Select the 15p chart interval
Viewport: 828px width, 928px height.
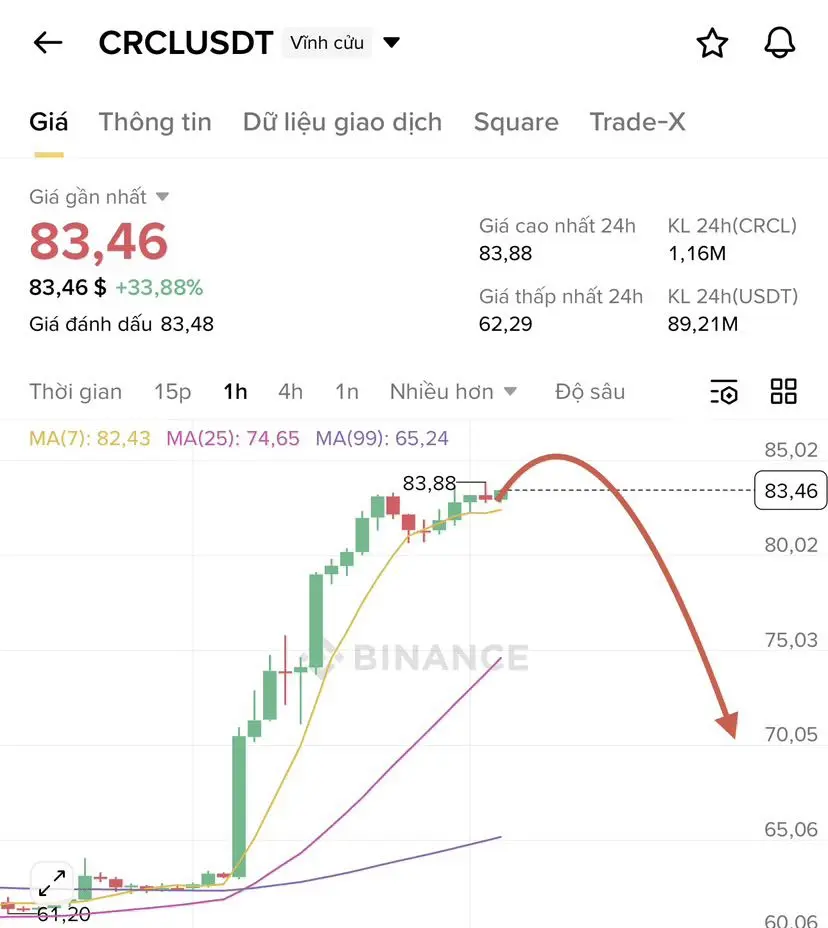[x=172, y=391]
